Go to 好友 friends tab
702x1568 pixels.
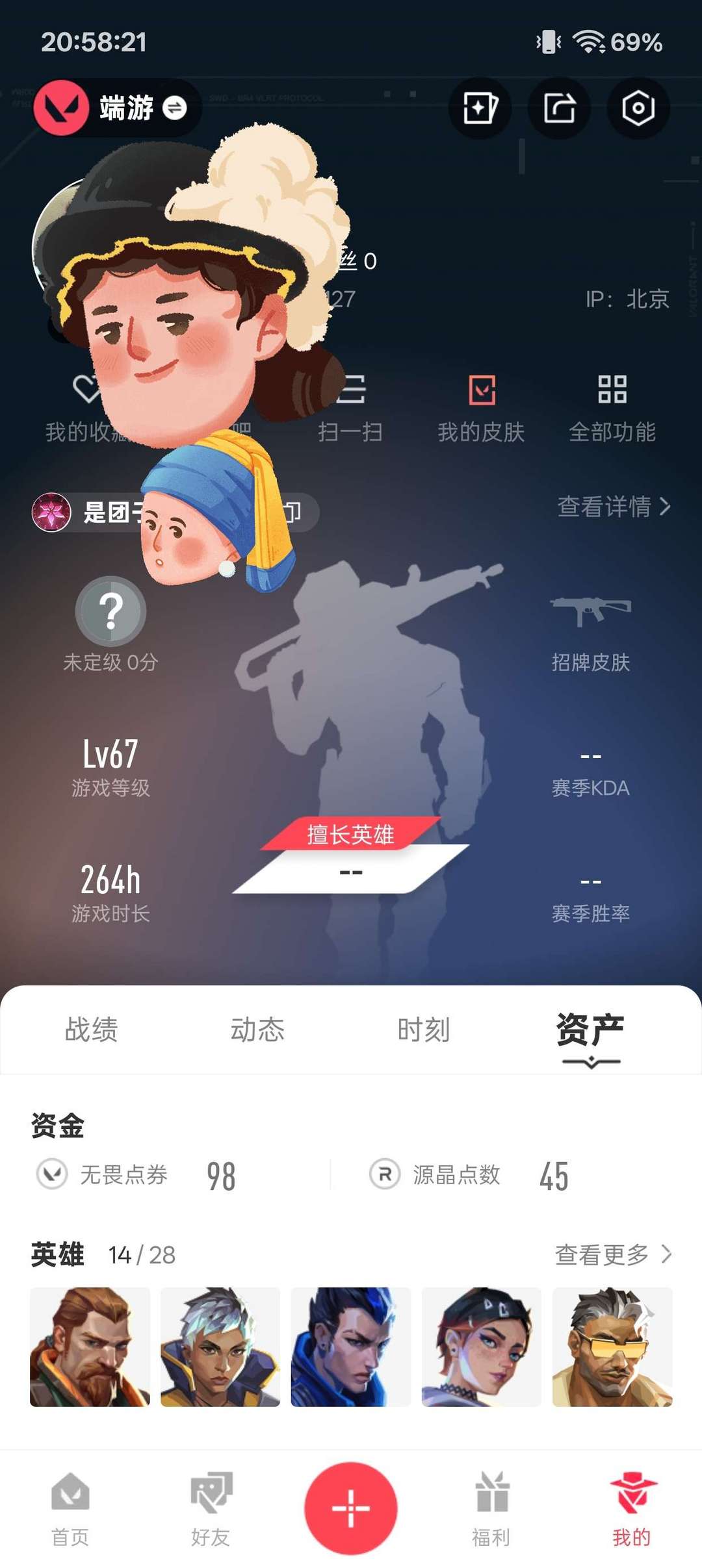coord(211,1508)
